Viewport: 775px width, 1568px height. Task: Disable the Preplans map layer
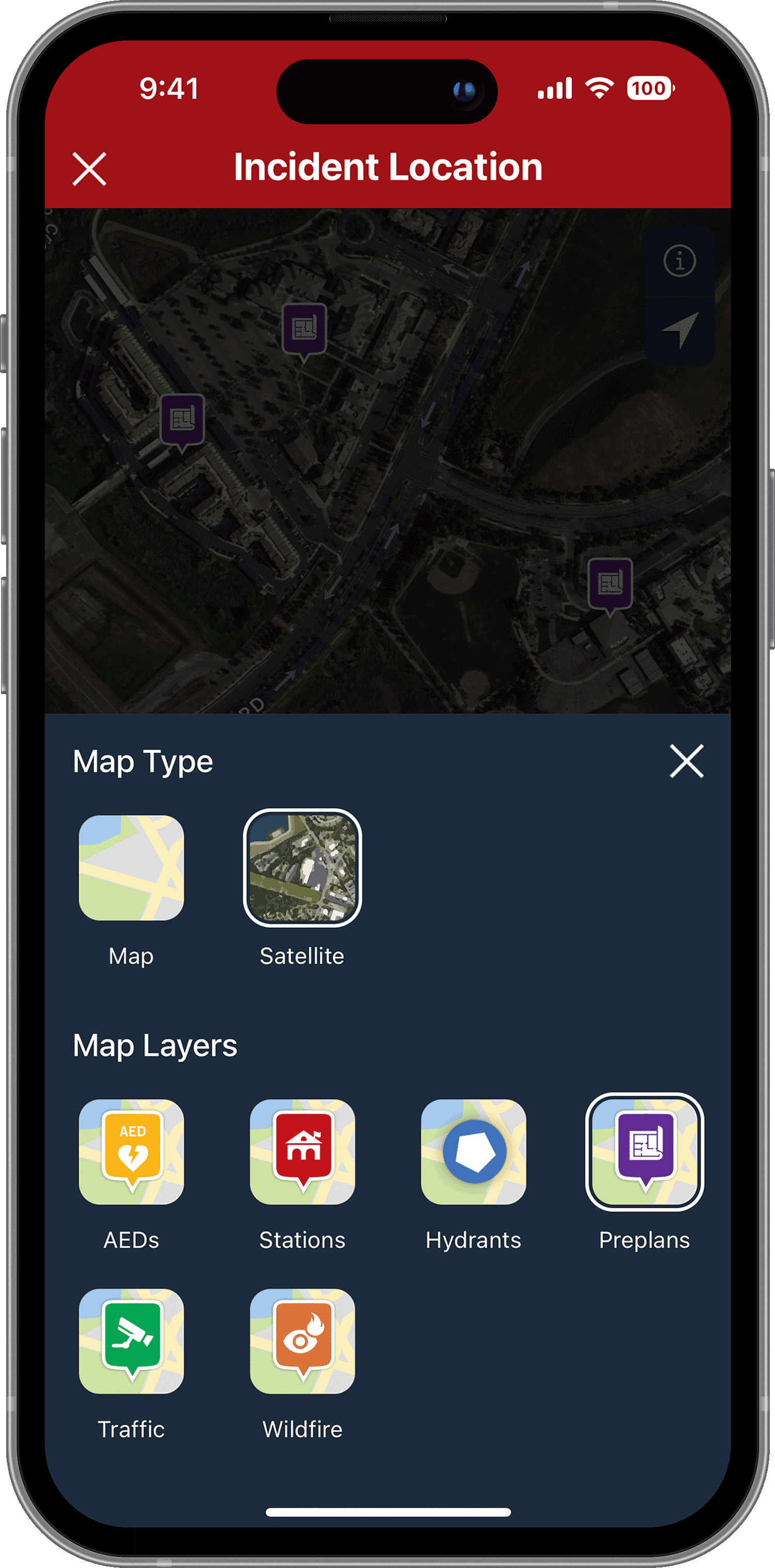[x=644, y=1151]
